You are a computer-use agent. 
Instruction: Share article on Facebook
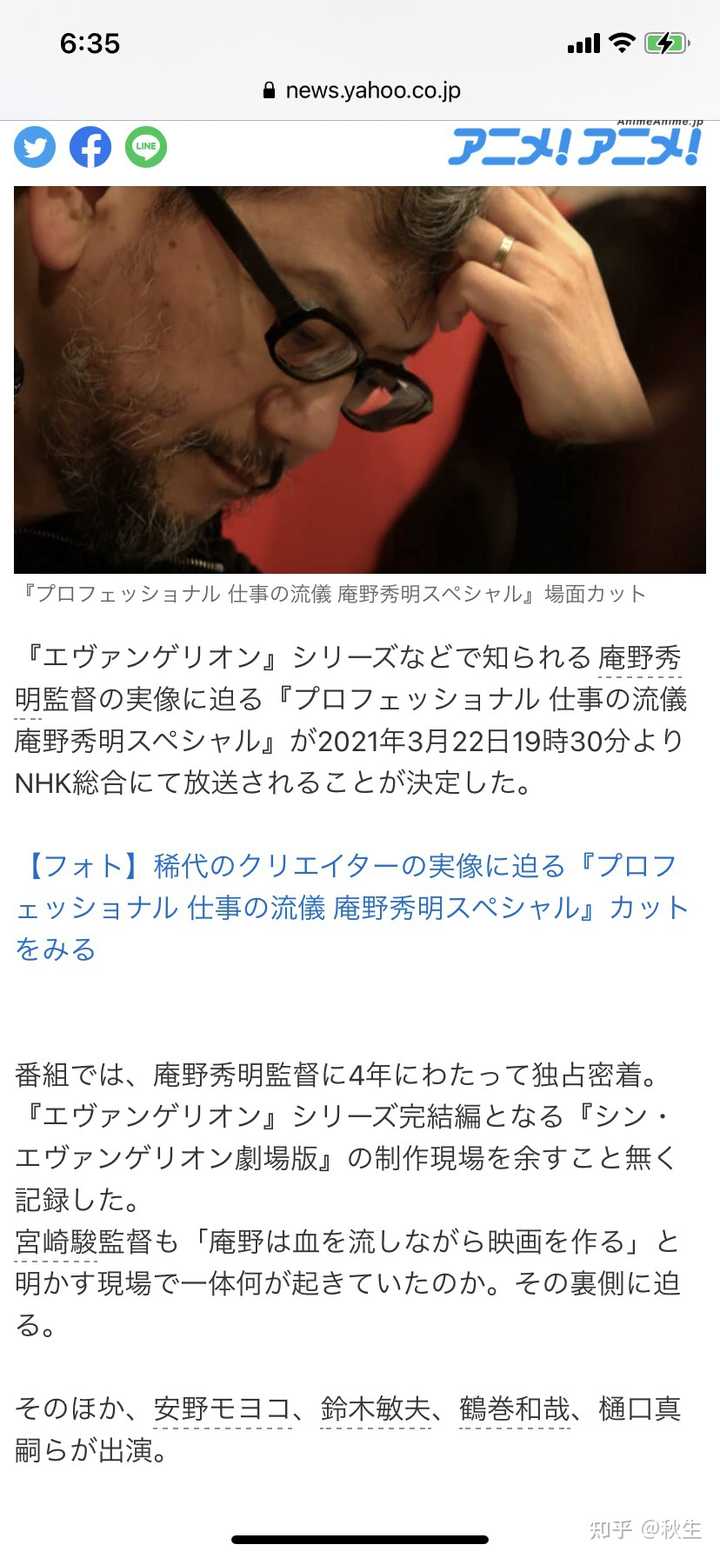pyautogui.click(x=90, y=148)
